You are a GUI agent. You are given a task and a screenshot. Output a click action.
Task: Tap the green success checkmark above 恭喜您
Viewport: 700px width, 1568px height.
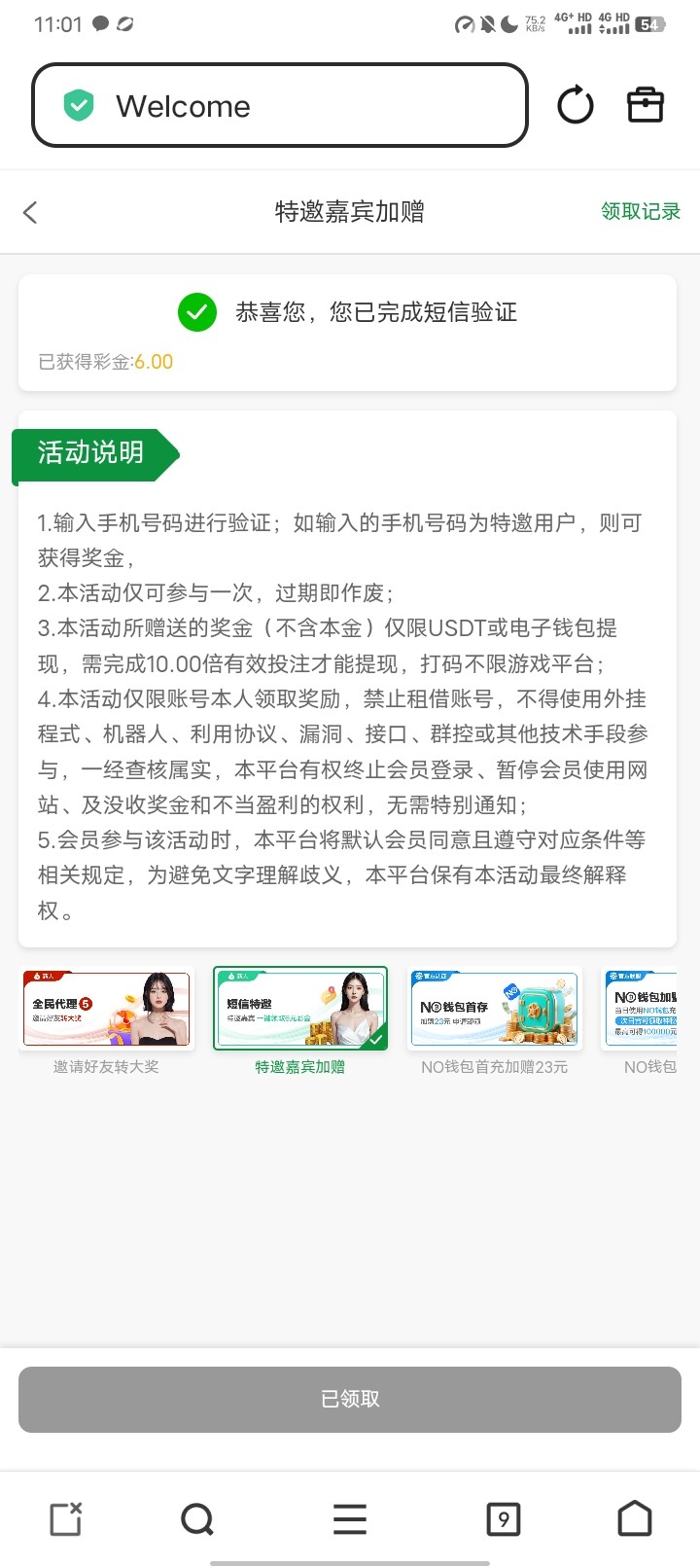[x=197, y=312]
